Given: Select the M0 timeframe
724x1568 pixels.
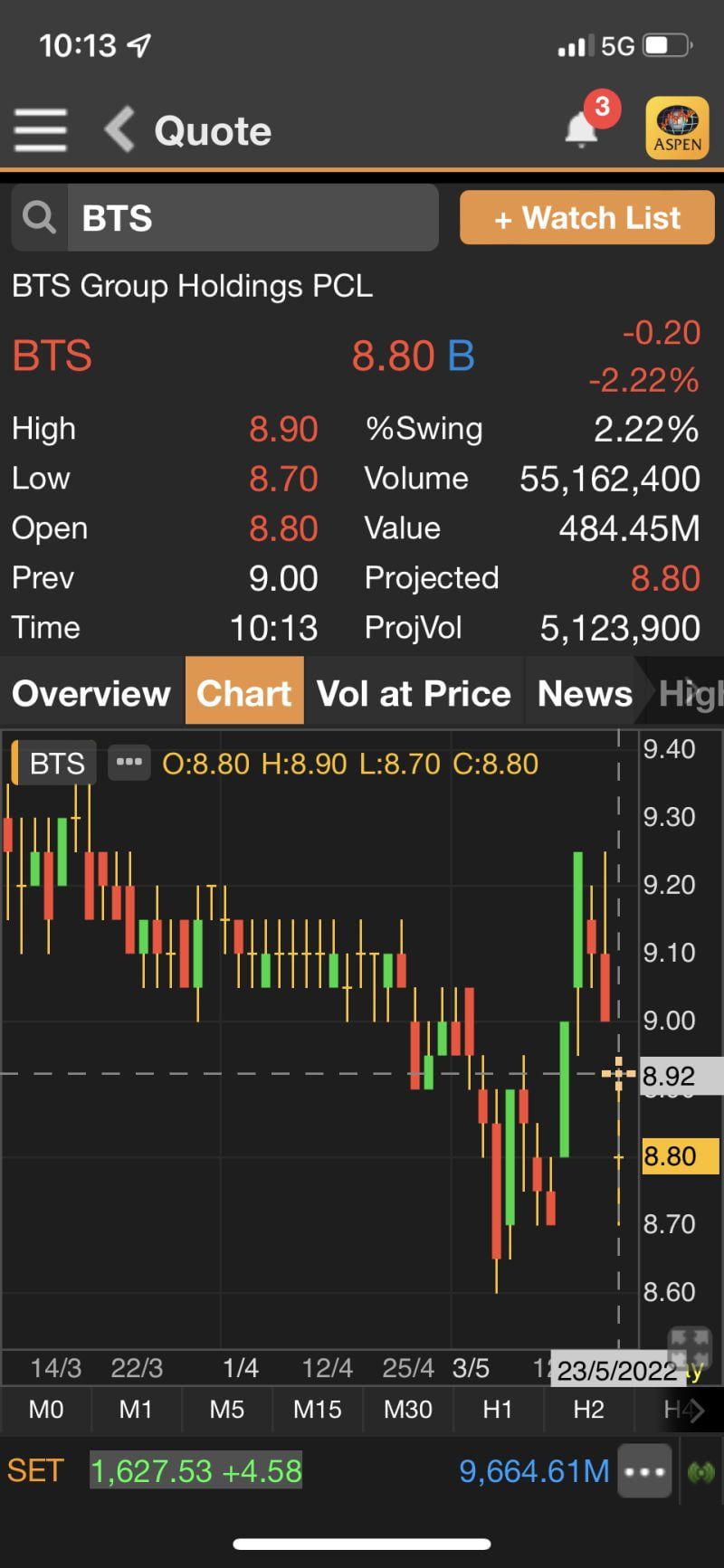Looking at the screenshot, I should (x=46, y=1409).
